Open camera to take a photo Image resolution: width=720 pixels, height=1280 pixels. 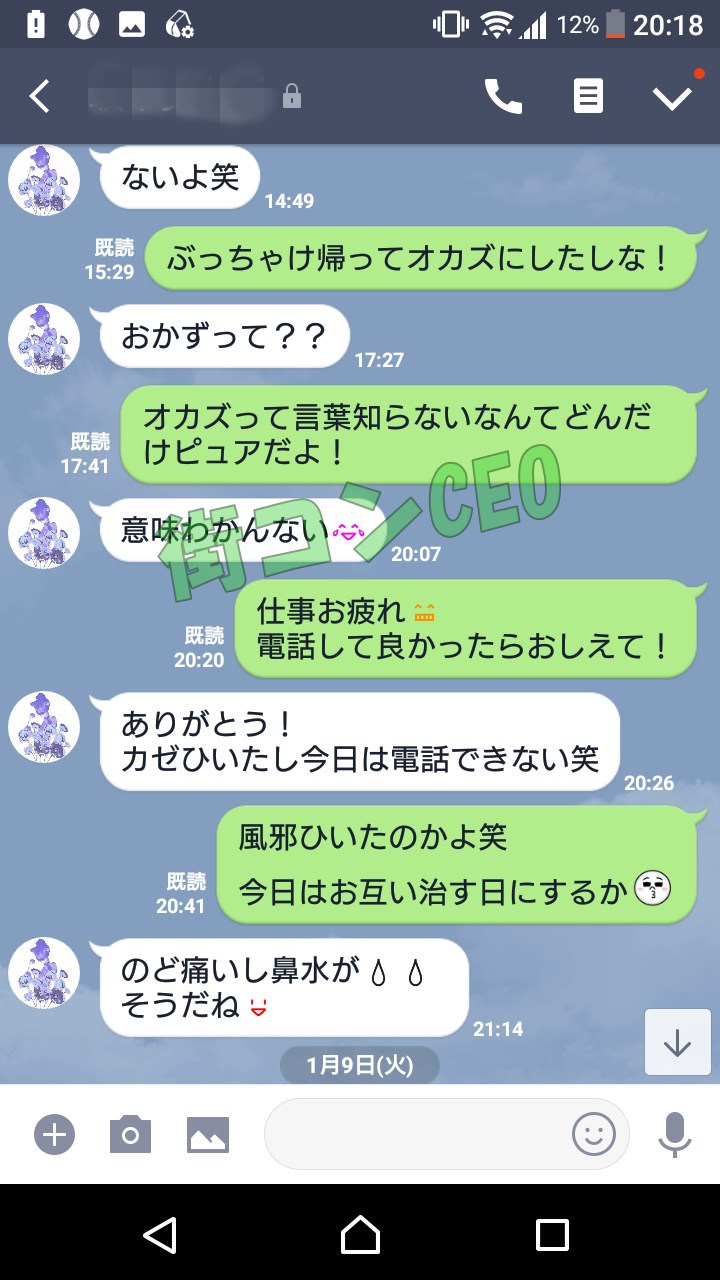pyautogui.click(x=130, y=1134)
